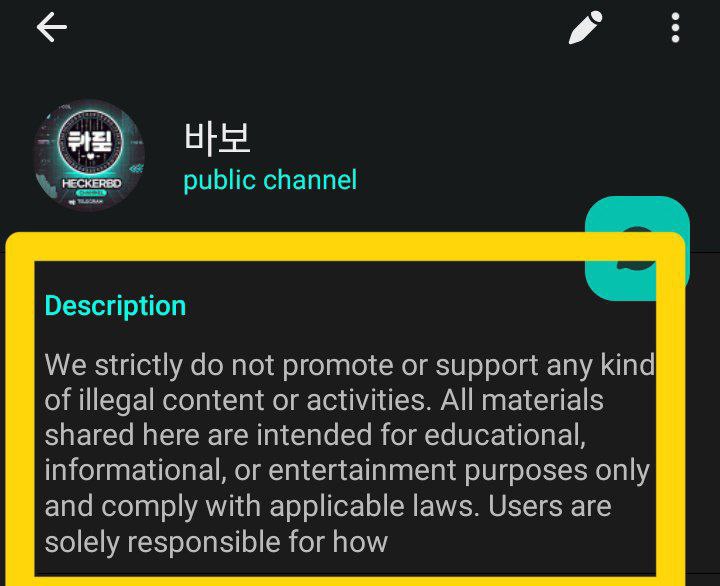Edit the channel with the pencil icon
The width and height of the screenshot is (720, 586).
point(586,28)
